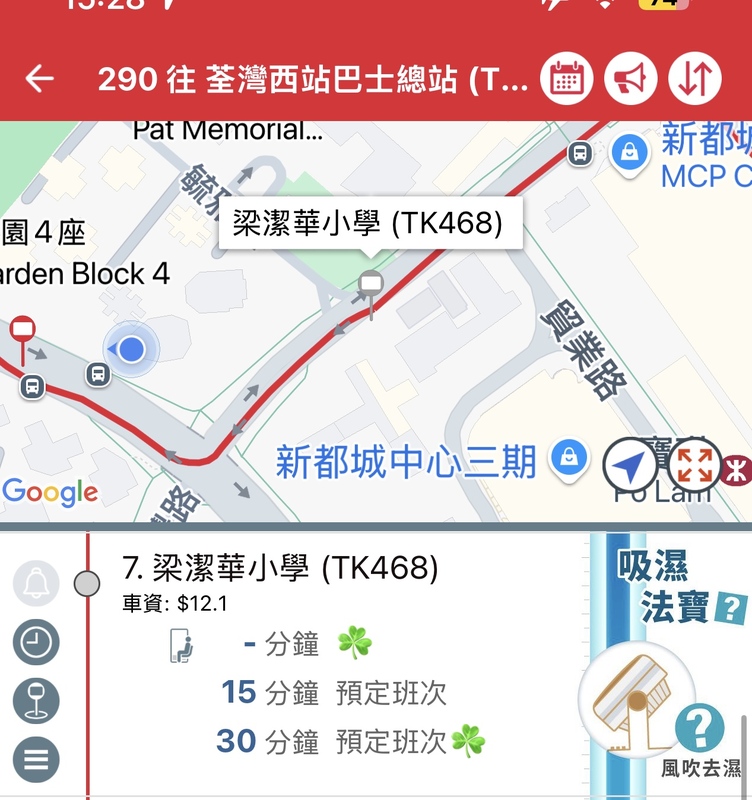Image resolution: width=752 pixels, height=800 pixels.
Task: Expand the map to full screen
Action: pos(694,465)
